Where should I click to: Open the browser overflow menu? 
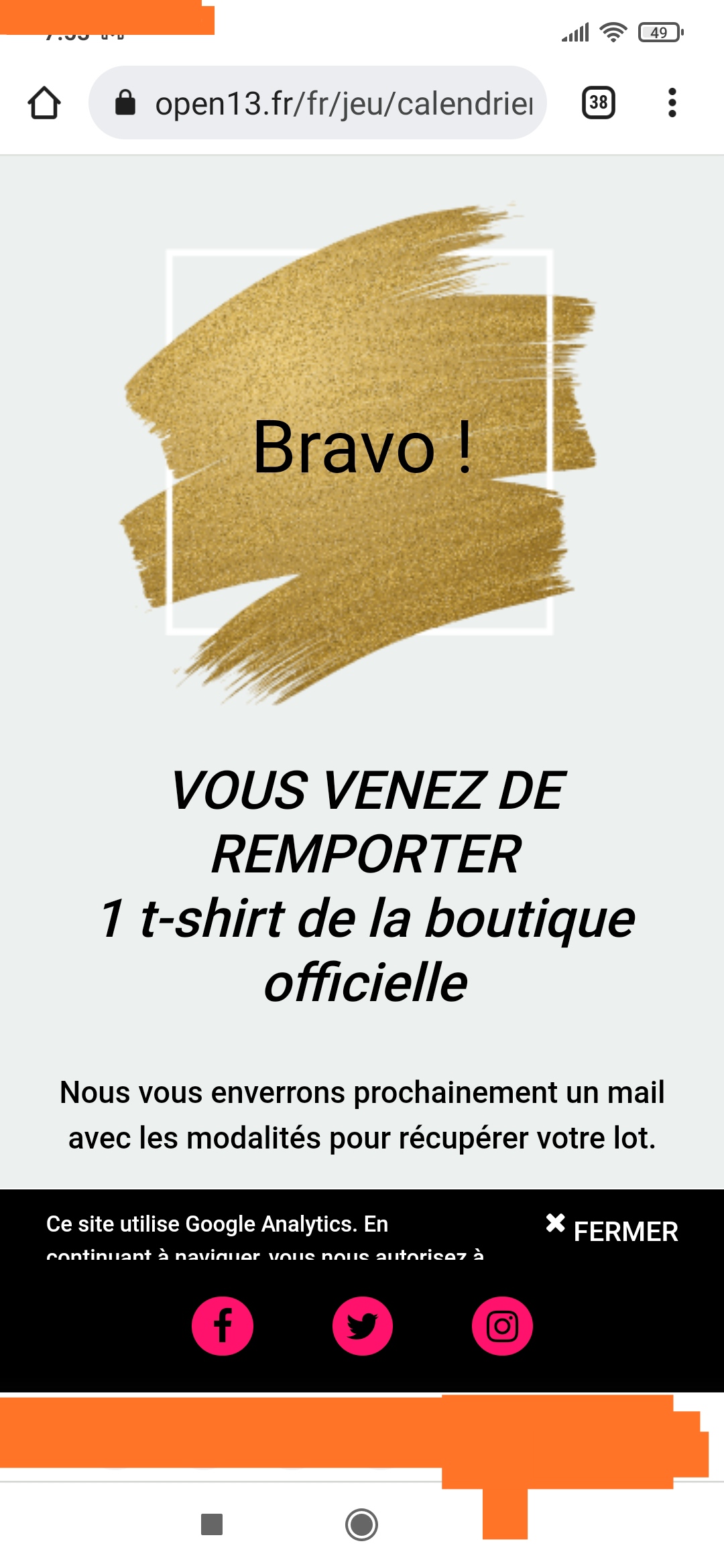tap(672, 103)
